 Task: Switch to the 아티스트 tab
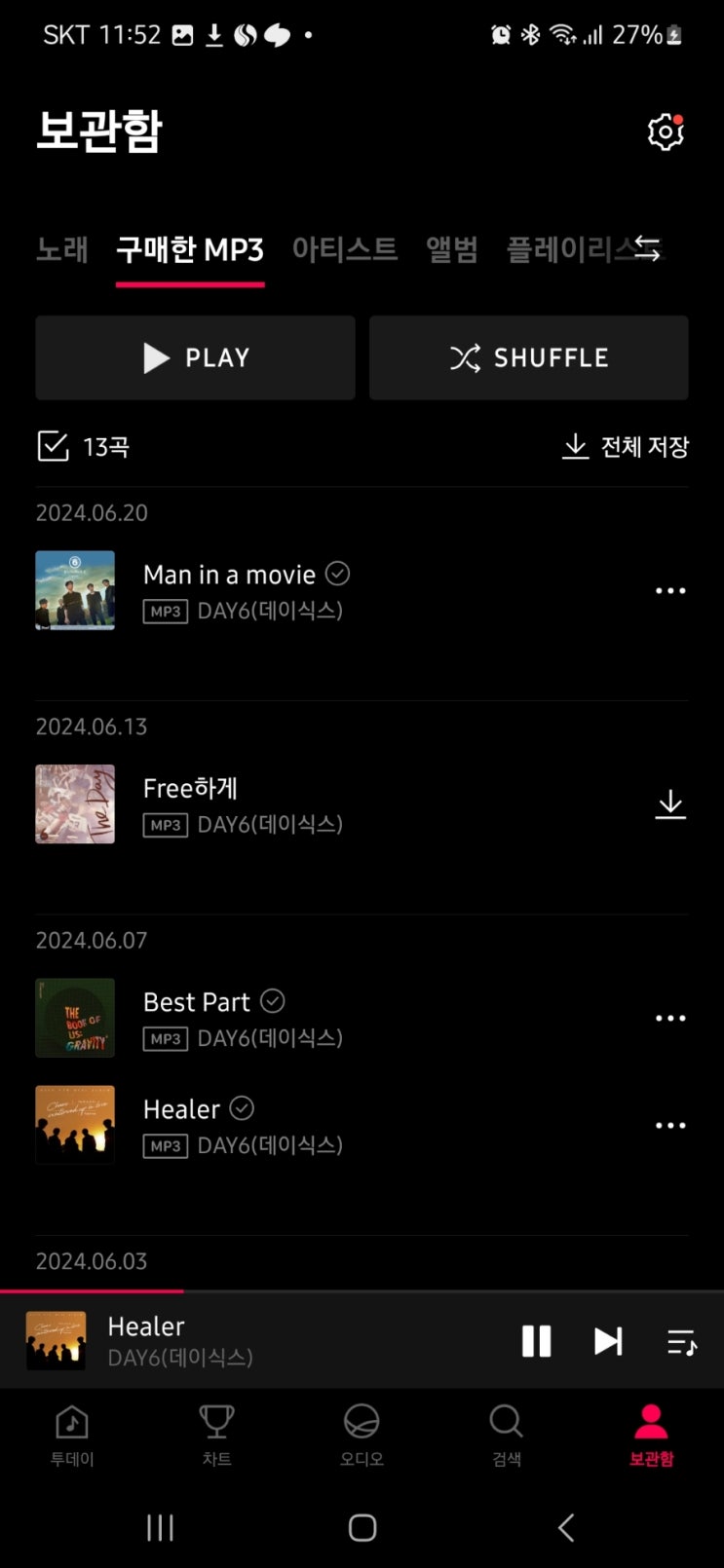(345, 250)
